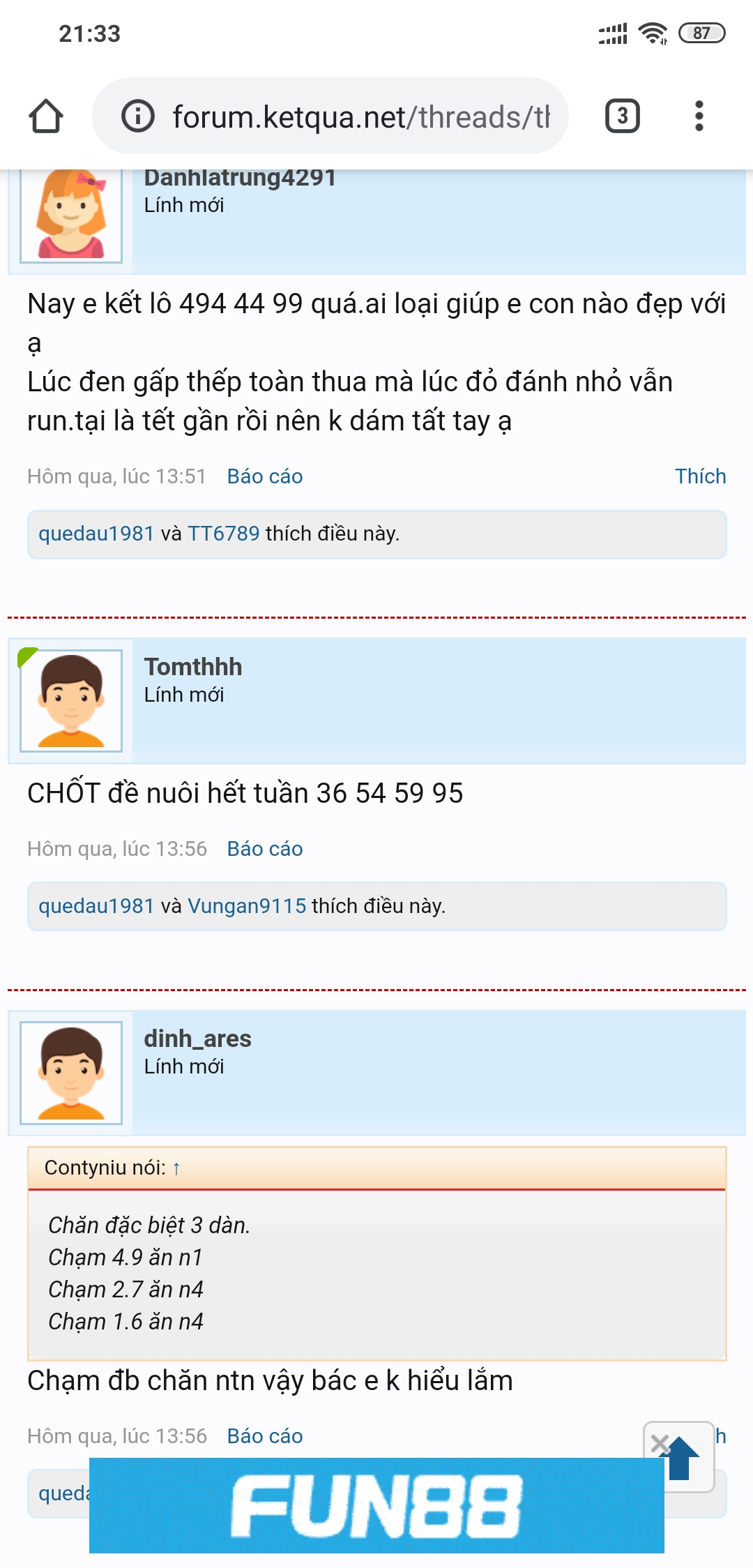
Task: Open the FUN88 advertisement banner
Action: [376, 1505]
